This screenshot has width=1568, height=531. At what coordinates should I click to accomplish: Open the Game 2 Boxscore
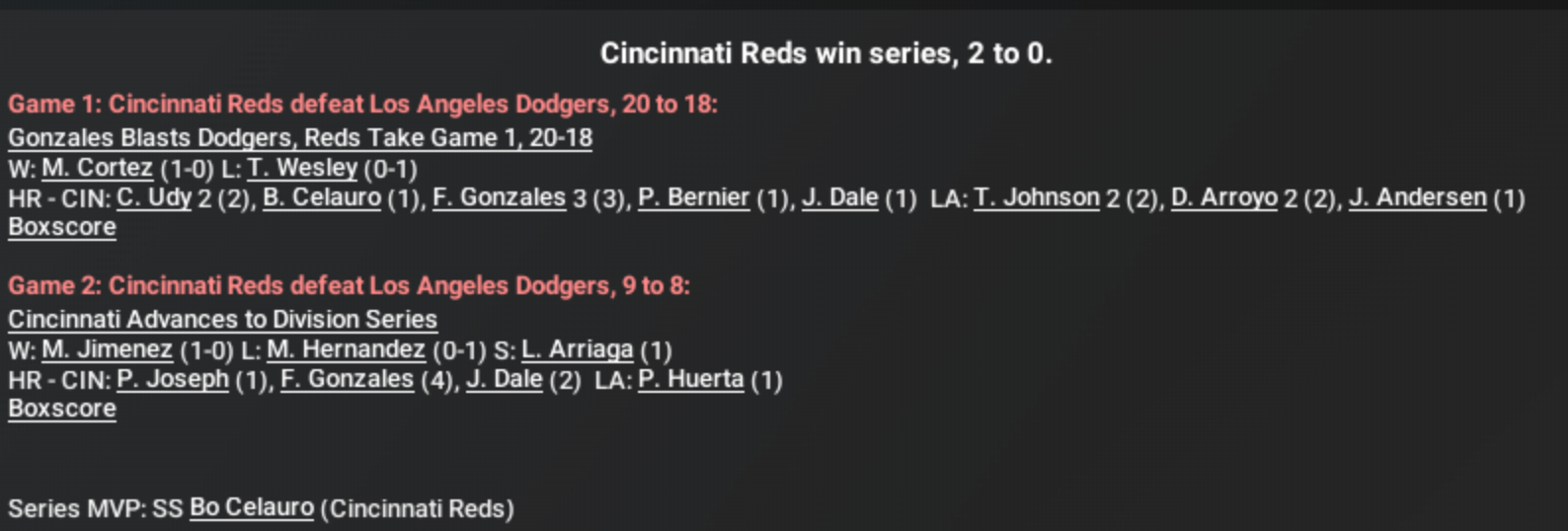[x=62, y=410]
